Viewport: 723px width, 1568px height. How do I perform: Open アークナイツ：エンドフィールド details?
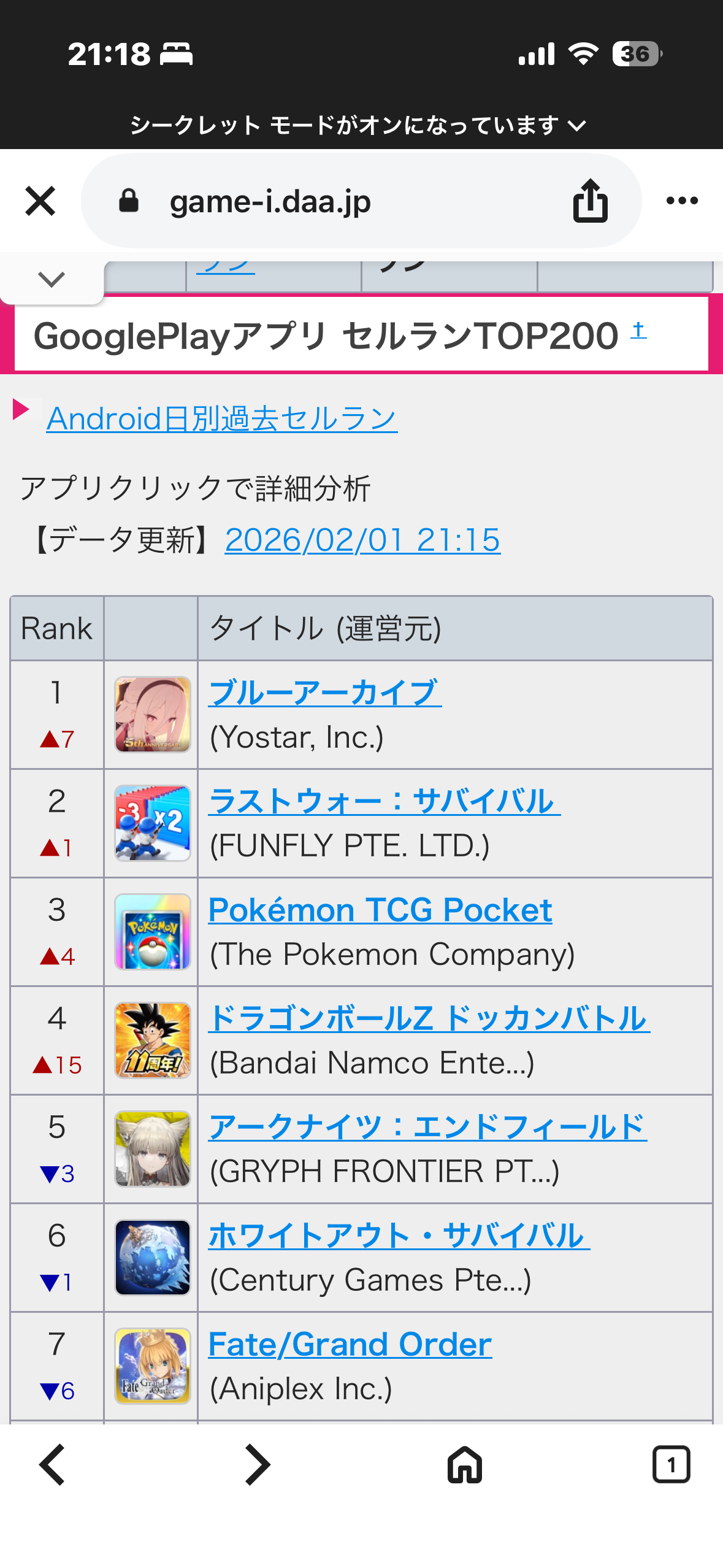[427, 1127]
